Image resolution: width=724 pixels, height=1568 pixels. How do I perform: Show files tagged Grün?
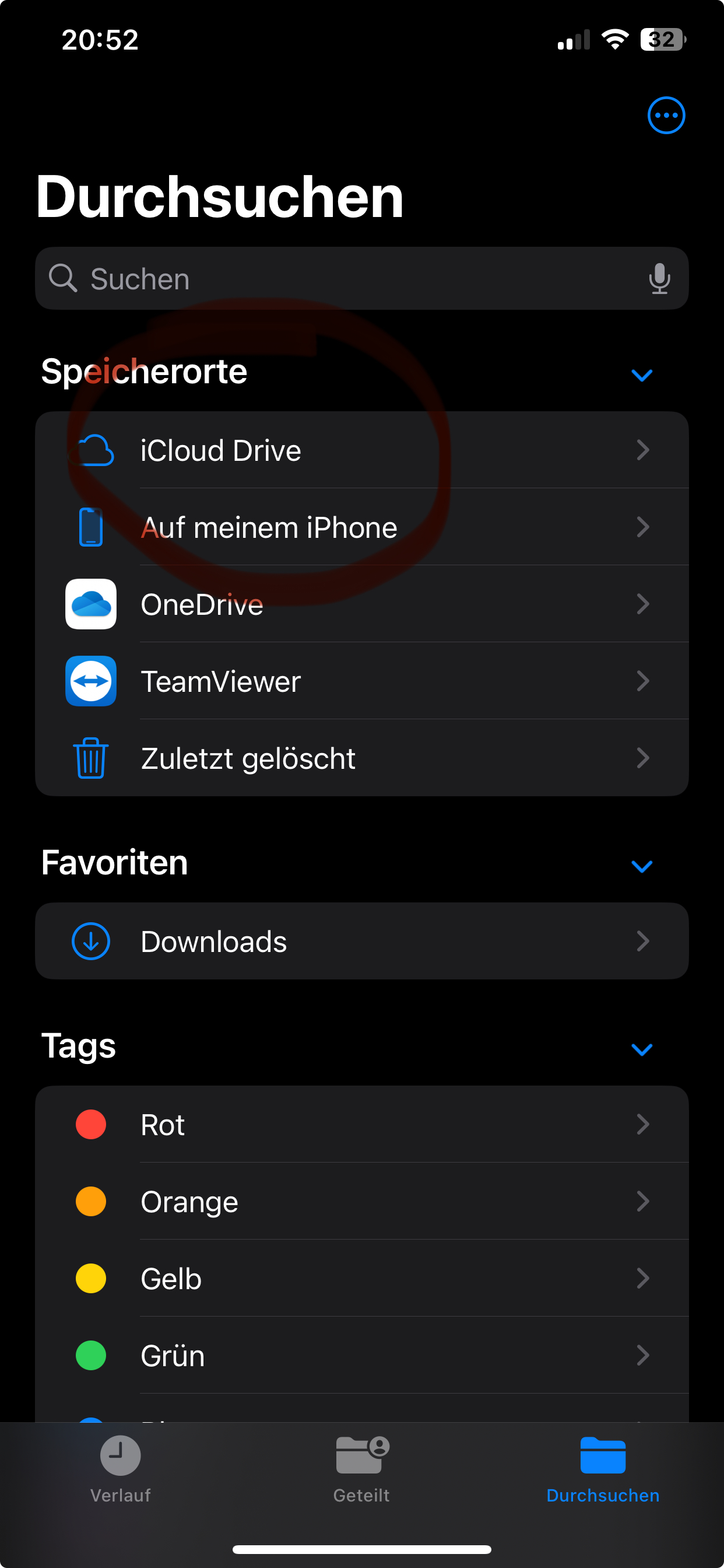[x=361, y=1356]
